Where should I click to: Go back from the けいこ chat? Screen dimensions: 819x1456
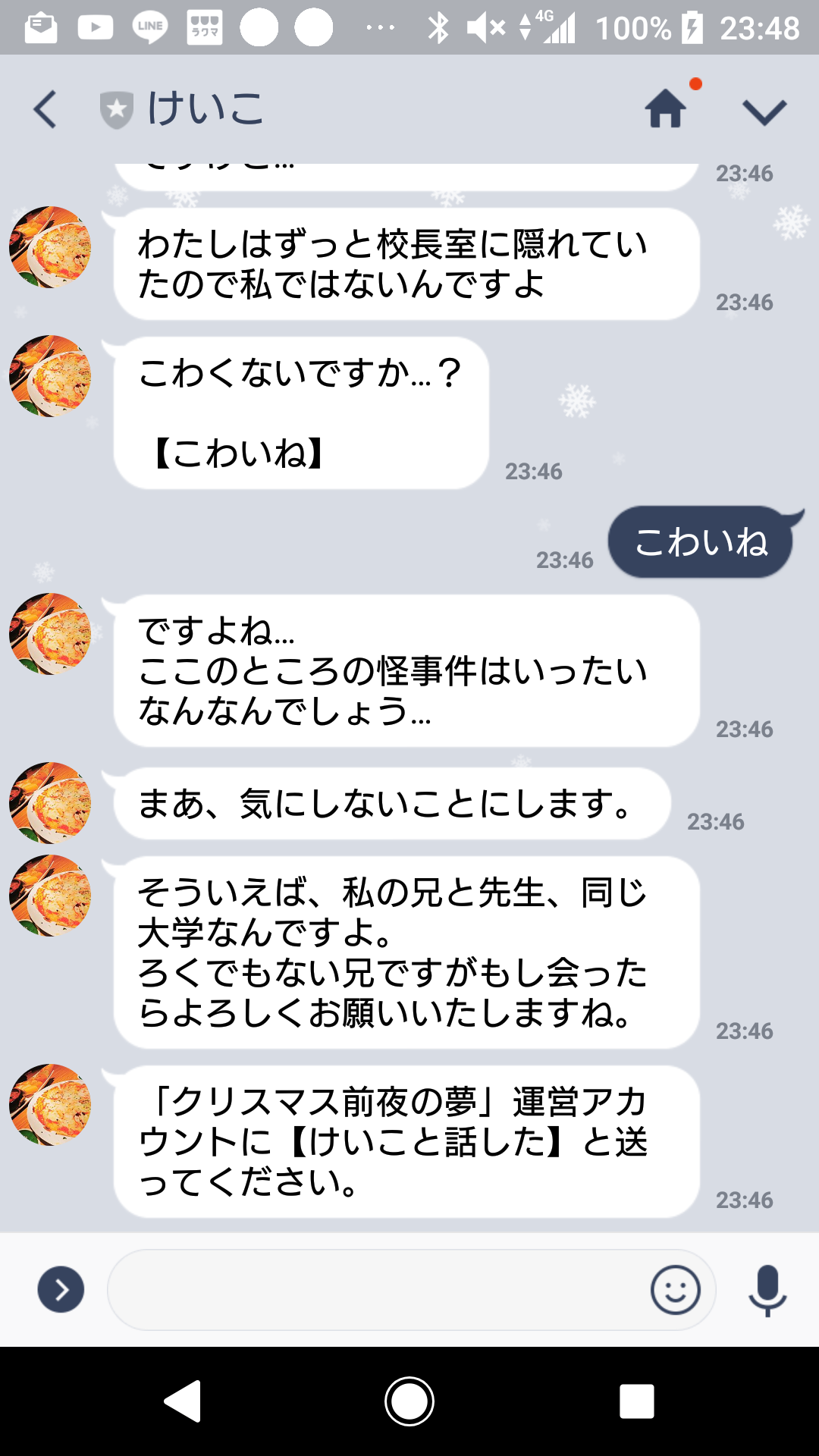pyautogui.click(x=45, y=109)
